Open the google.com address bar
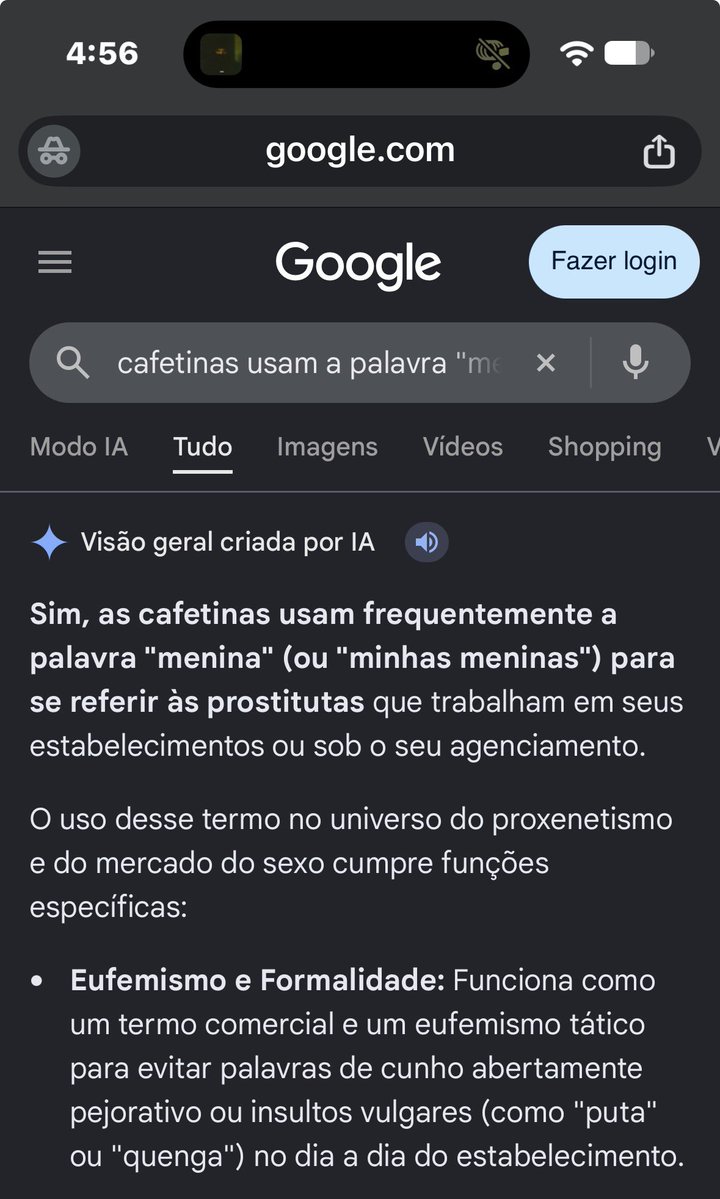 359,151
